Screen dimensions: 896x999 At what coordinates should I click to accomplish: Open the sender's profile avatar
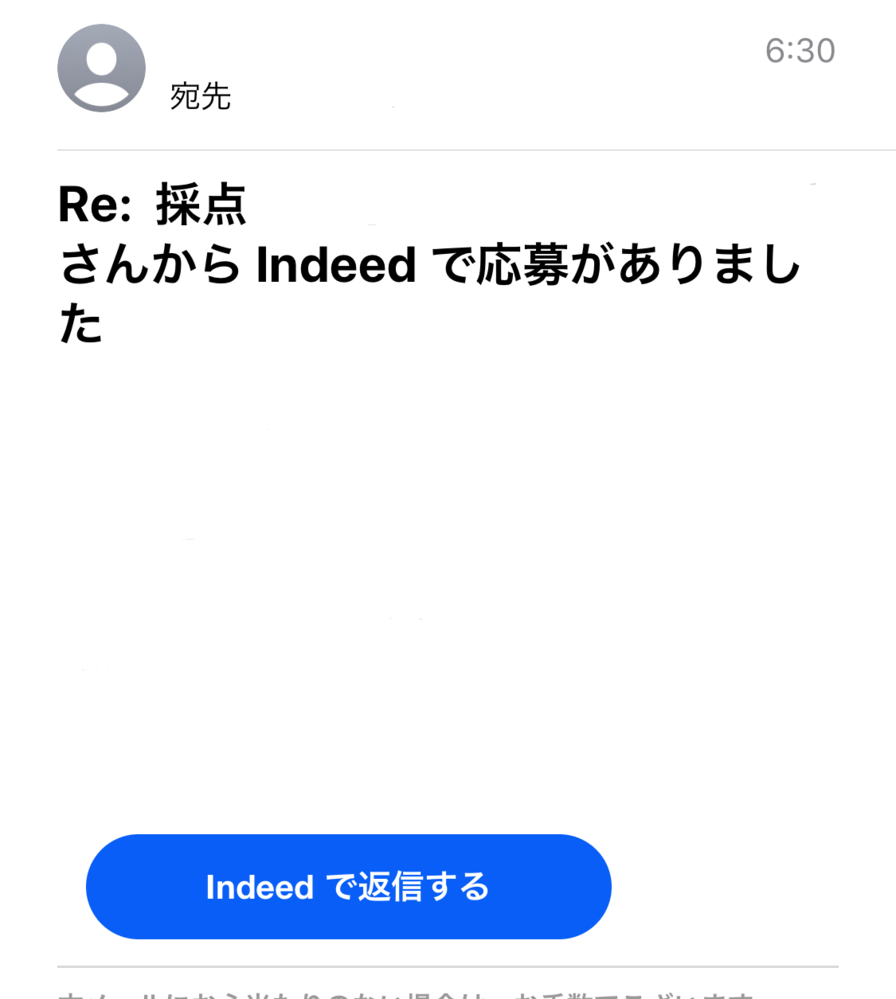(x=102, y=68)
